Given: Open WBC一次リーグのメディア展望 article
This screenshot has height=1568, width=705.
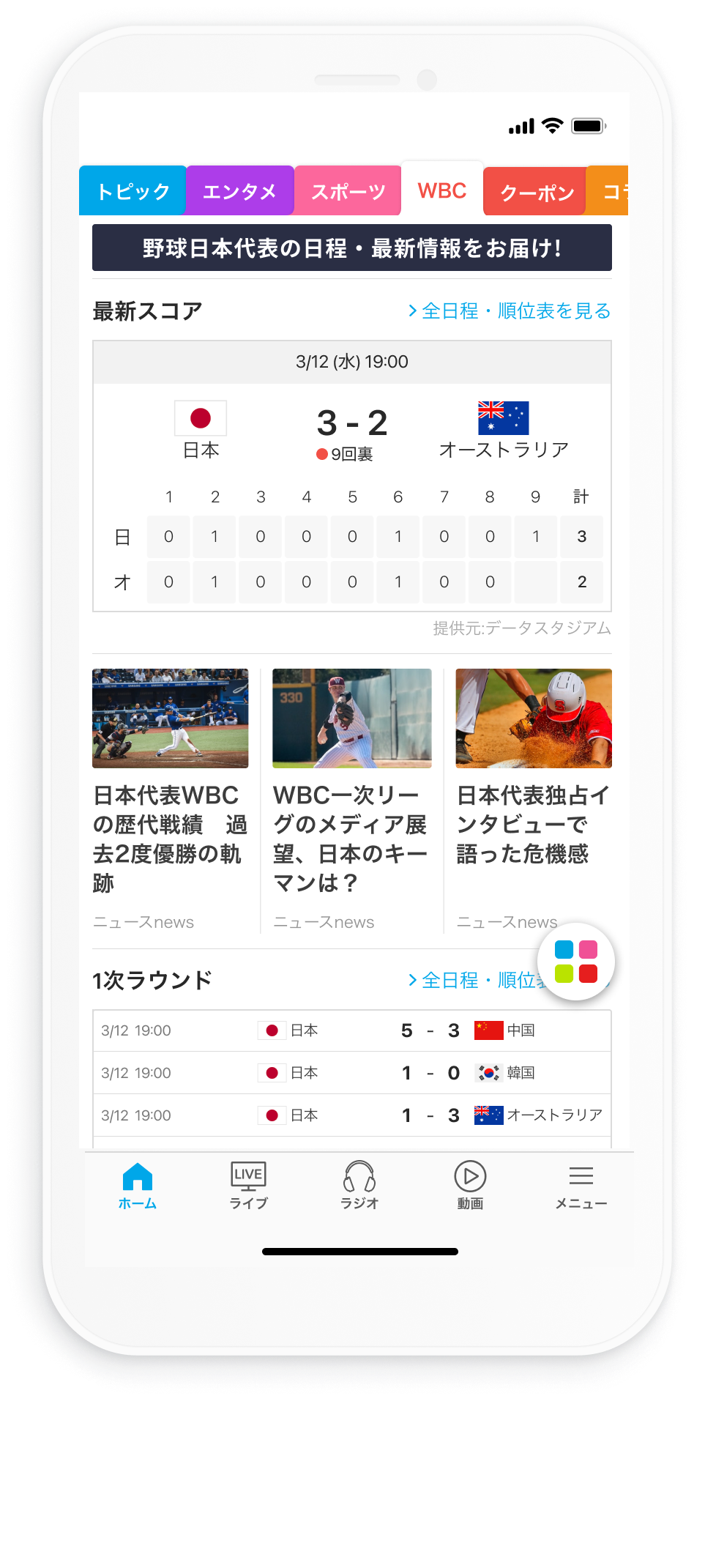Looking at the screenshot, I should [352, 800].
